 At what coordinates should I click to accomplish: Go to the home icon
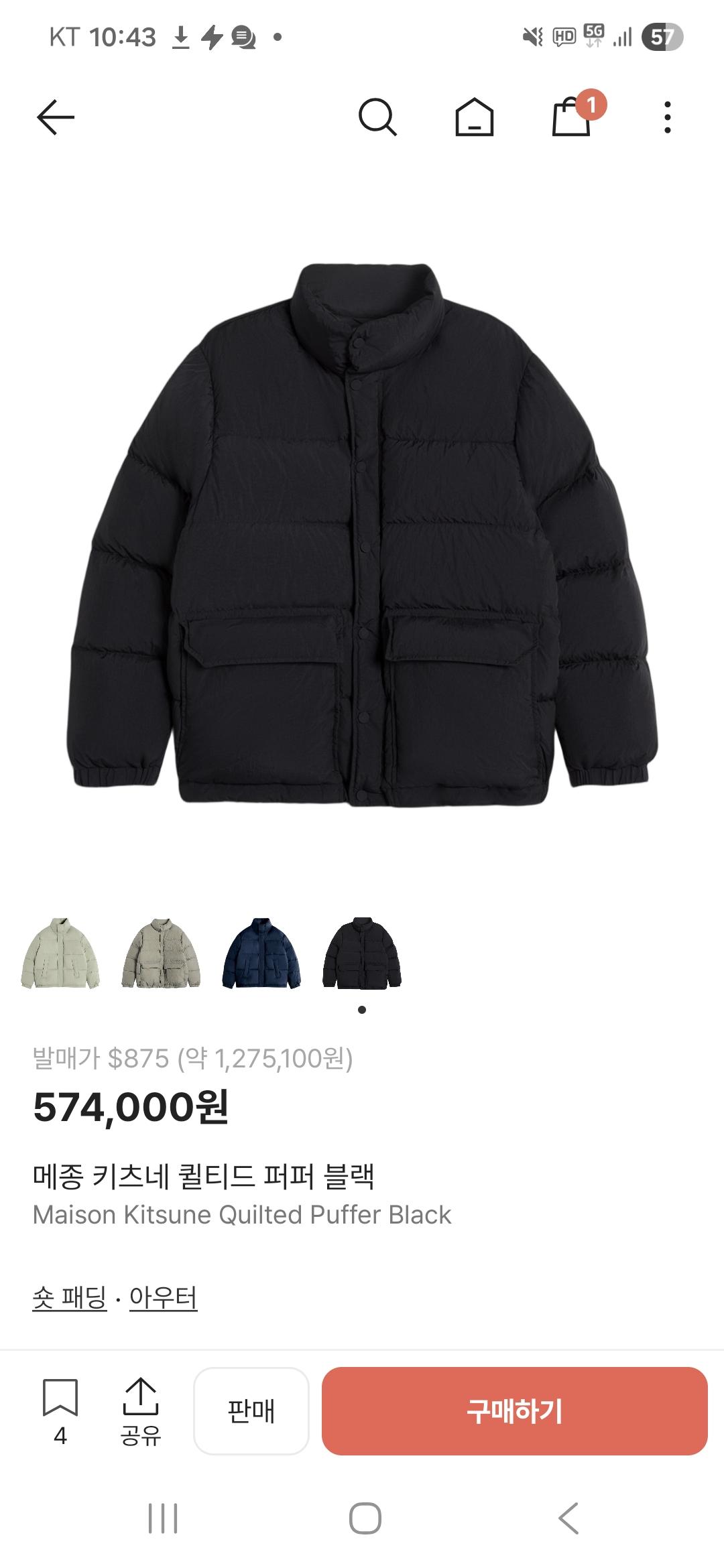coord(474,118)
